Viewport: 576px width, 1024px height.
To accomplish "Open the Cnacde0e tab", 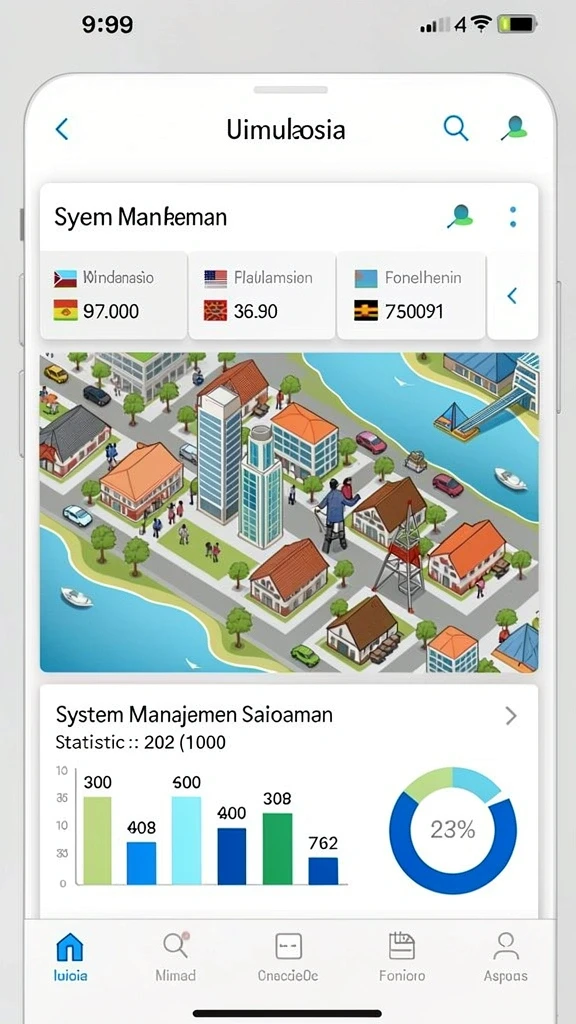I will pos(288,957).
